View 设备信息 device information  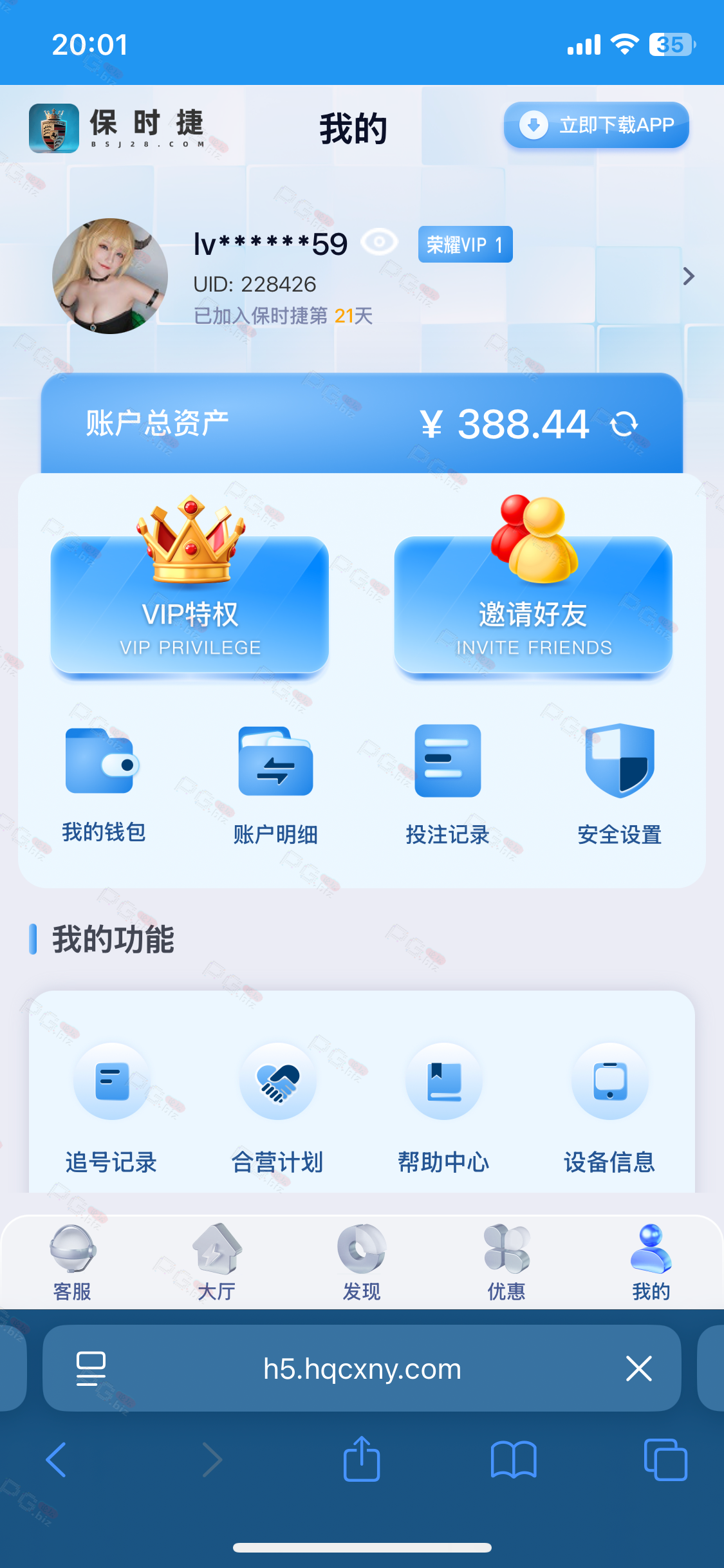tap(609, 1108)
